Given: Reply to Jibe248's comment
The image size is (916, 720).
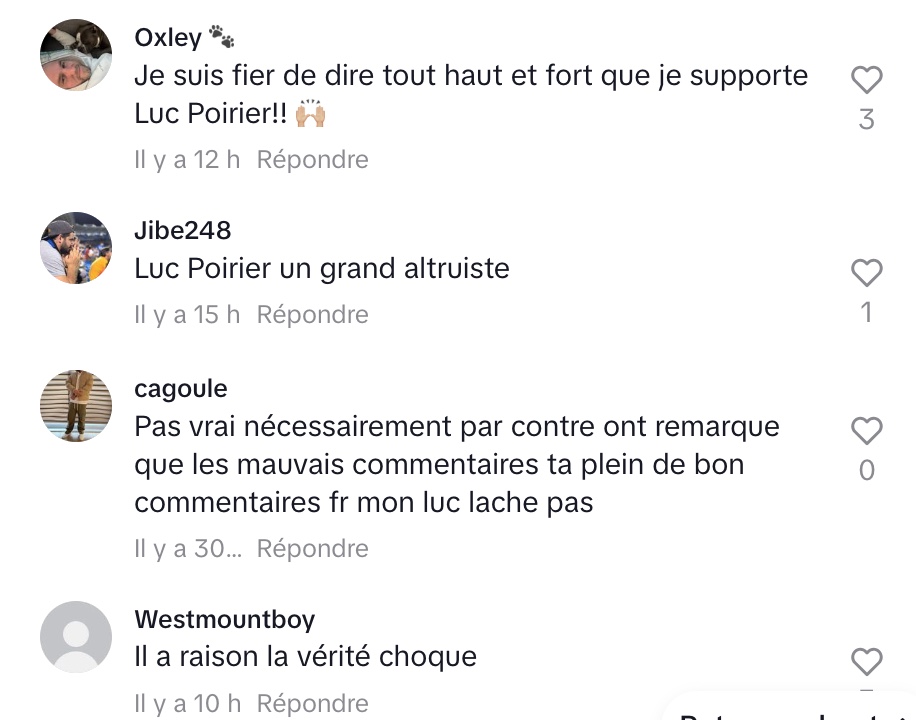Looking at the screenshot, I should (x=312, y=315).
